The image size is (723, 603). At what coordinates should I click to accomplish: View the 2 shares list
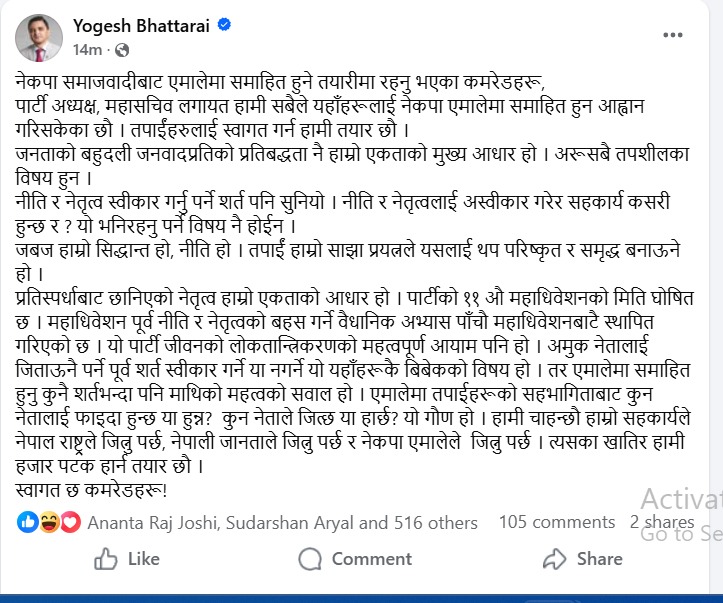662,522
